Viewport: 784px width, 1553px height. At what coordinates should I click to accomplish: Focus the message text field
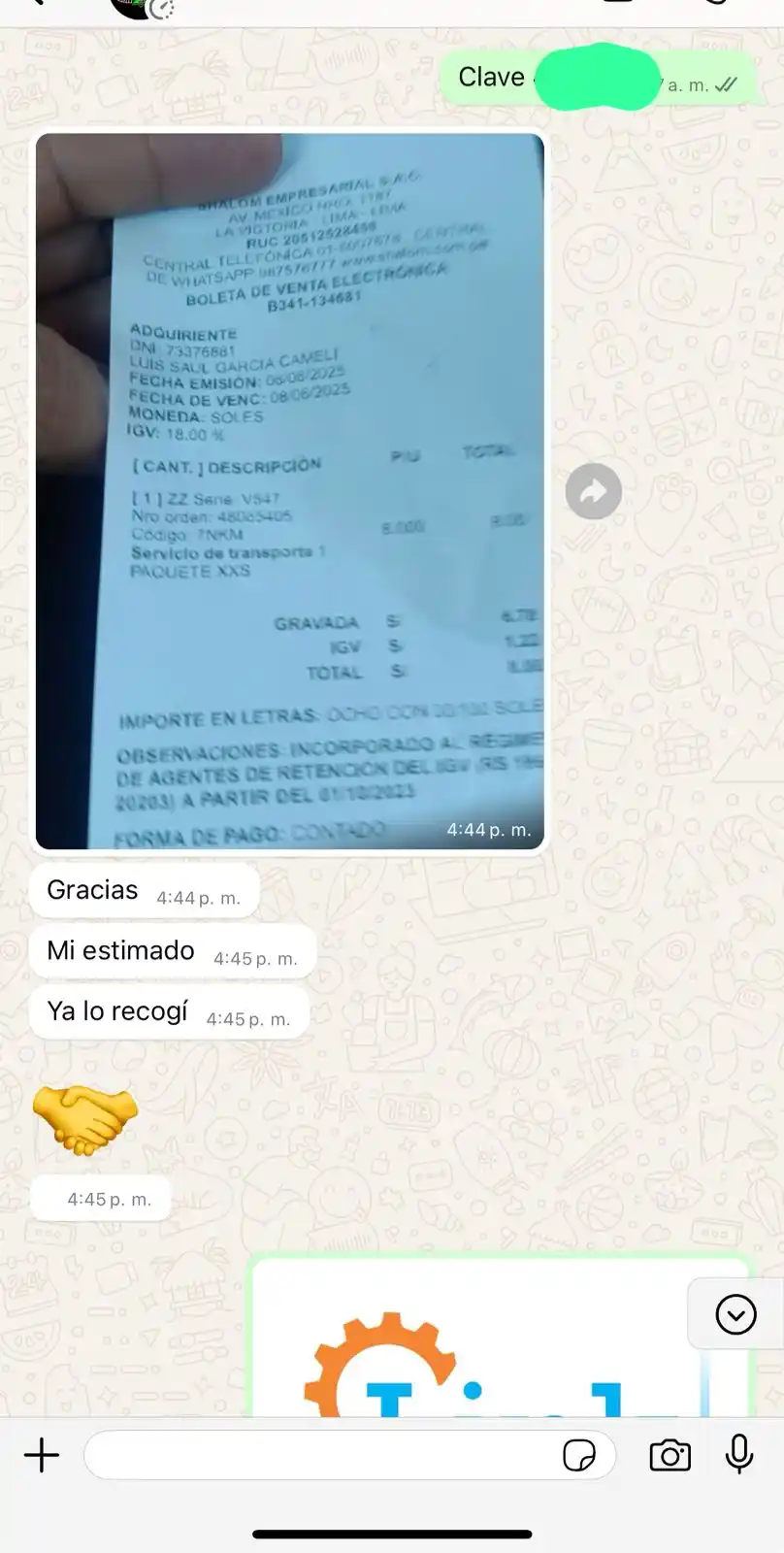tap(320, 1455)
